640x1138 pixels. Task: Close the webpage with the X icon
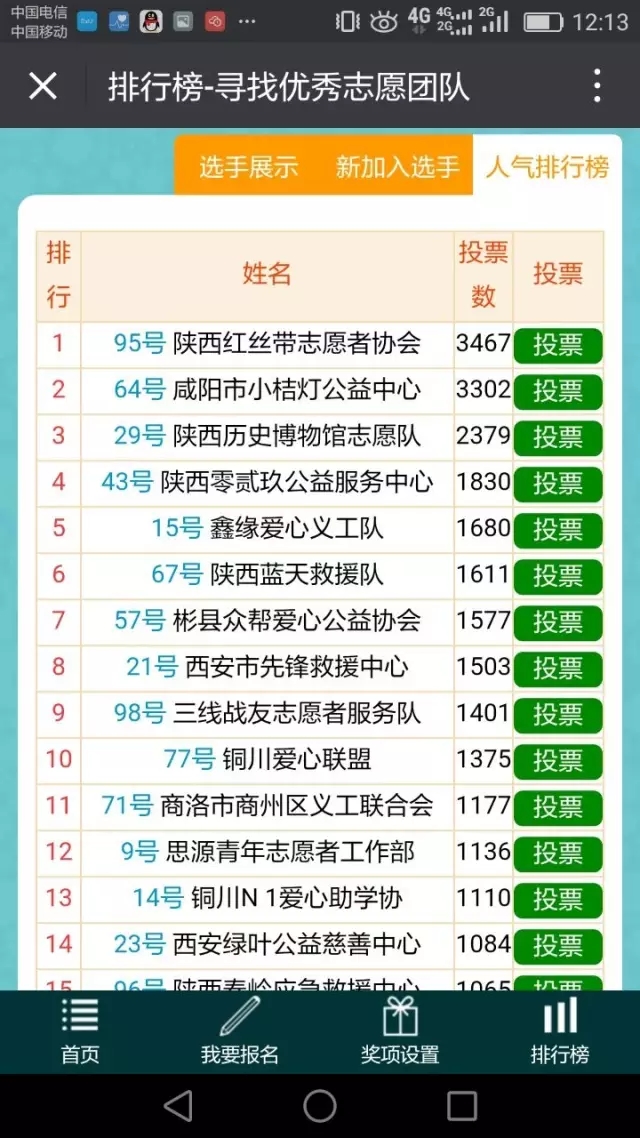pyautogui.click(x=43, y=87)
